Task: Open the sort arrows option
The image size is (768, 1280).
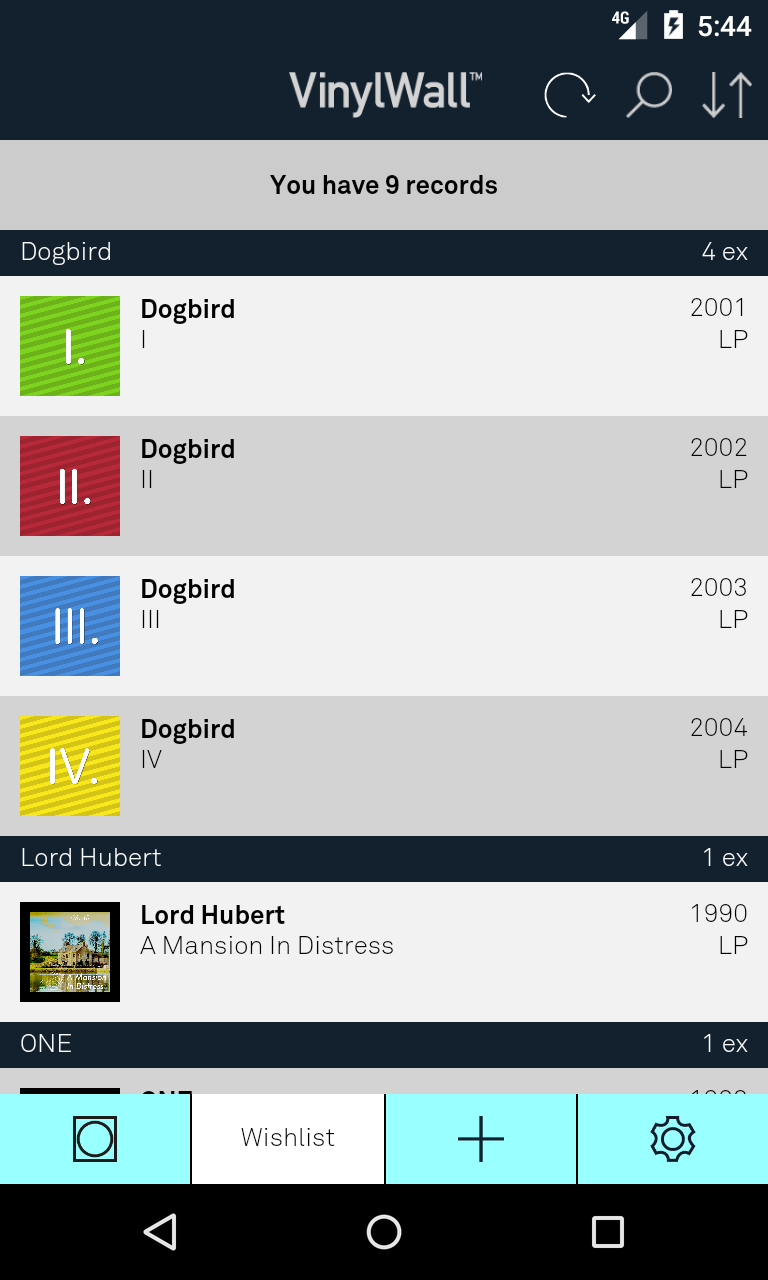Action: [x=727, y=96]
